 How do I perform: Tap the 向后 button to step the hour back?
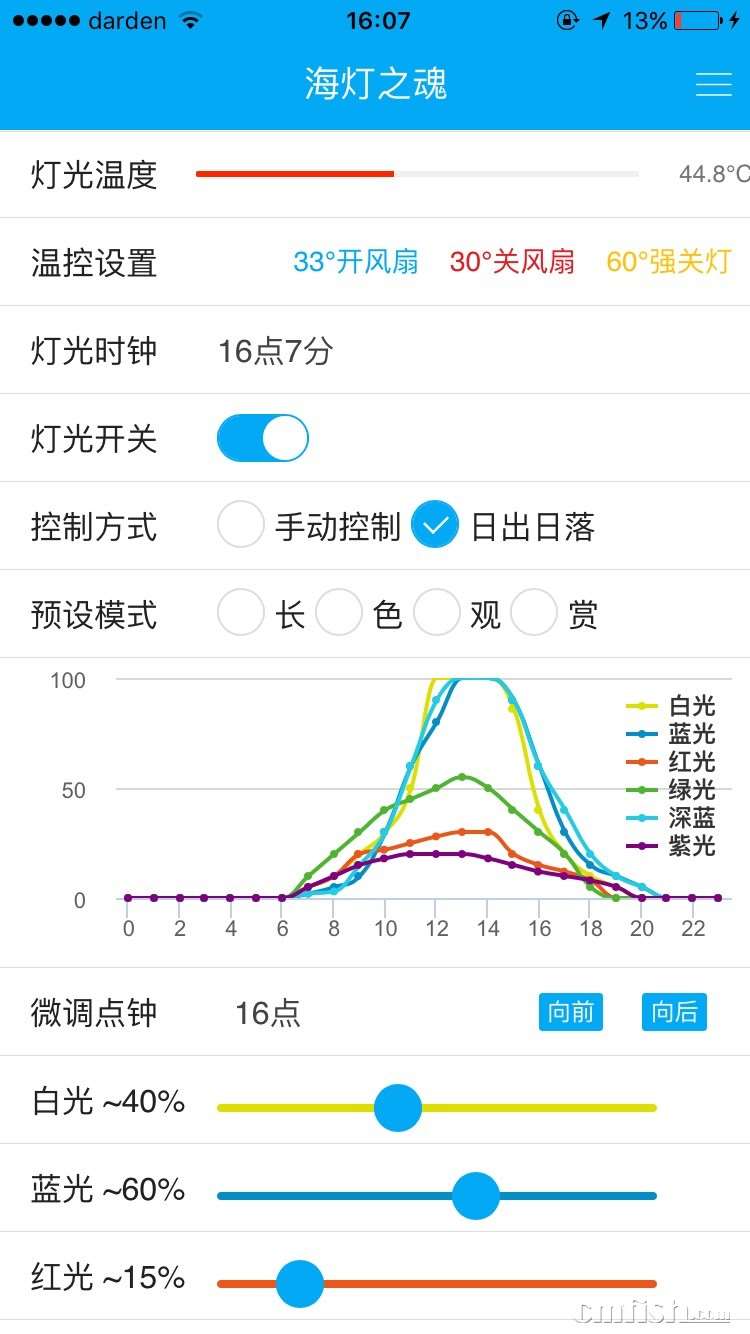[x=674, y=1012]
